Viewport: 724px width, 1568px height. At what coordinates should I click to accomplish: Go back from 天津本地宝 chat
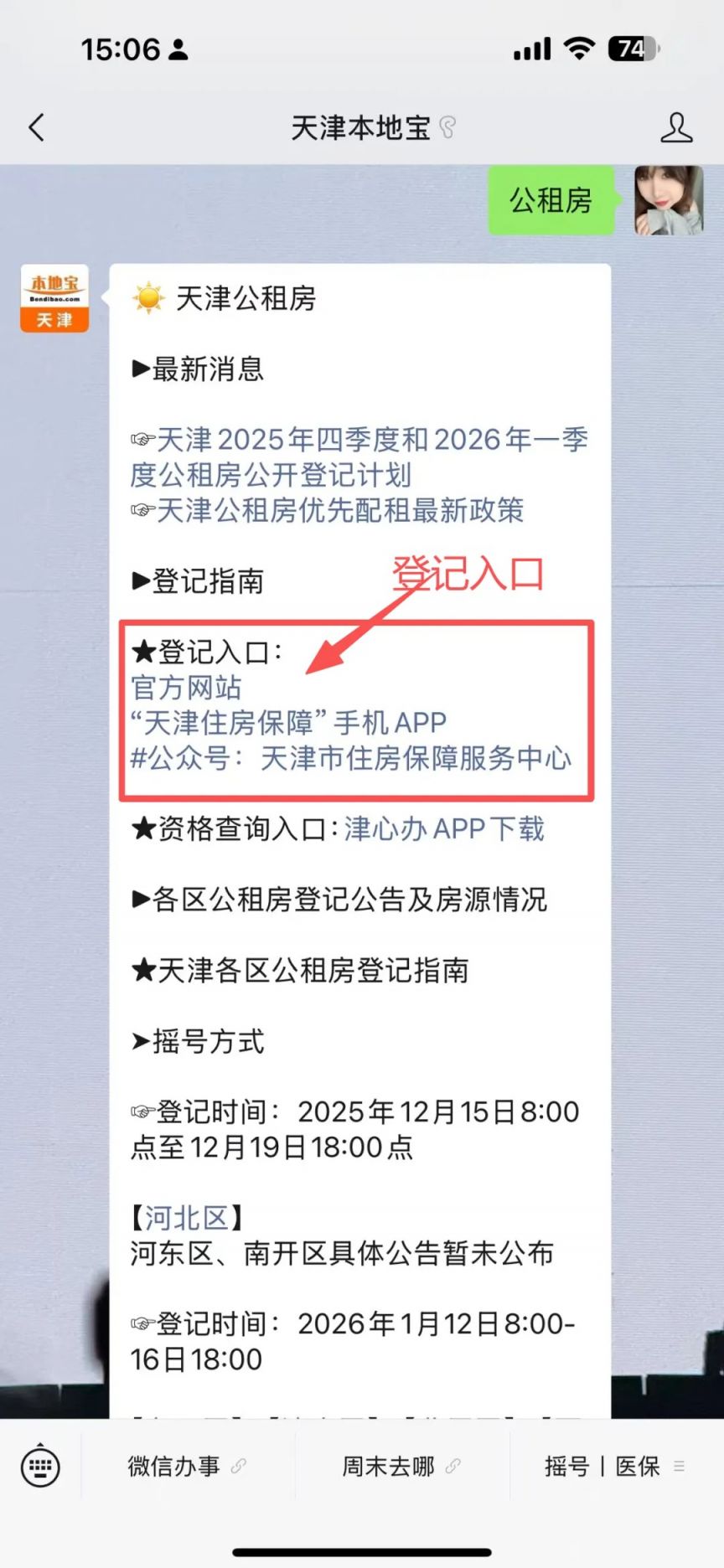click(37, 128)
